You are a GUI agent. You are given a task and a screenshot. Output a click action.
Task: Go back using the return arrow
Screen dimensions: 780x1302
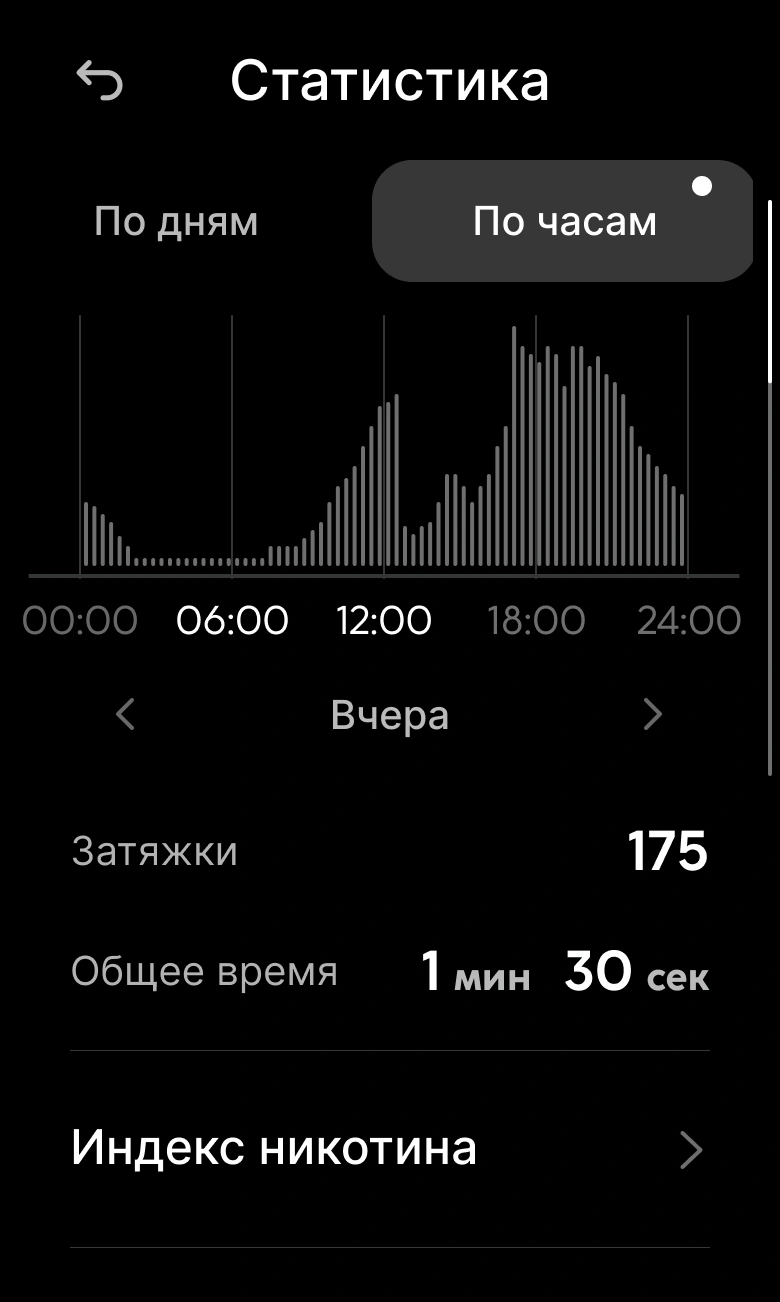tap(100, 81)
